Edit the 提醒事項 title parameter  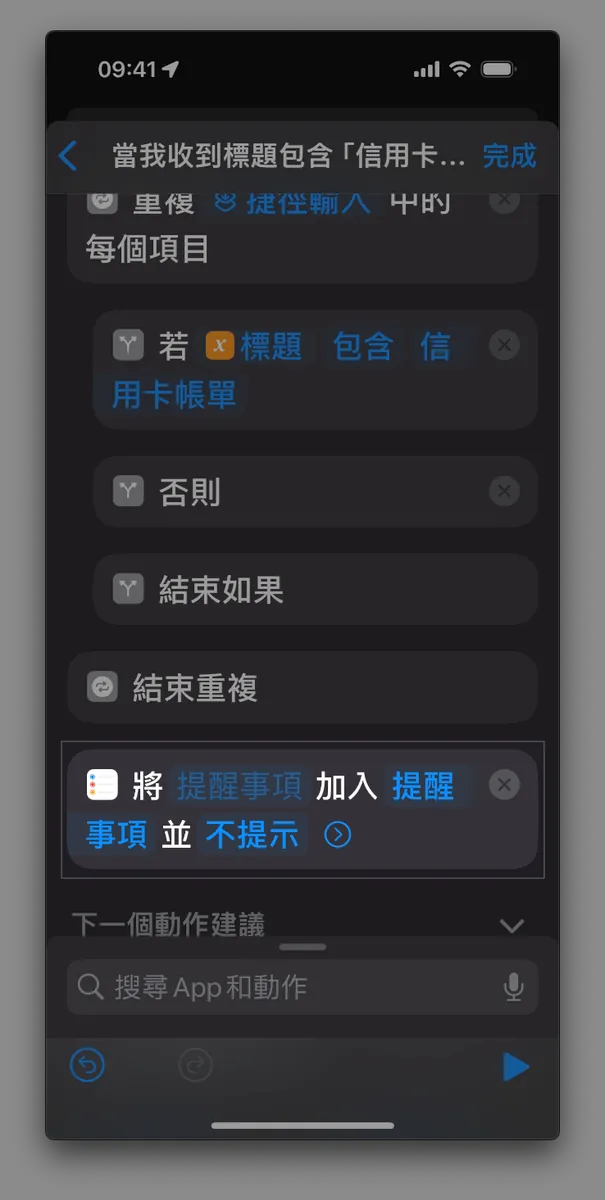point(240,787)
